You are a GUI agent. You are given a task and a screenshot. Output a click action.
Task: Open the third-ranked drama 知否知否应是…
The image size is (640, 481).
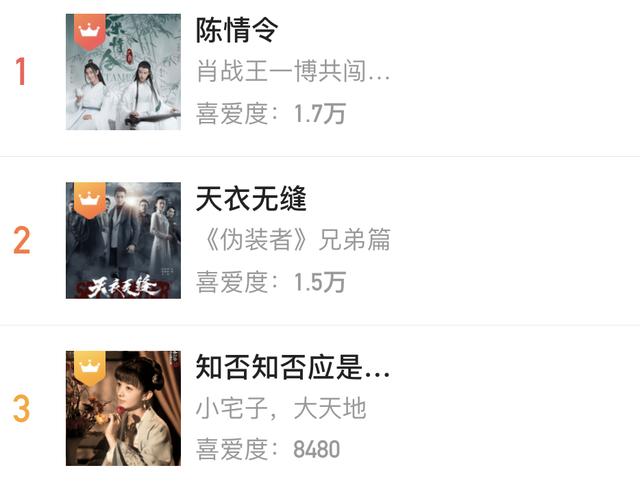pyautogui.click(x=293, y=368)
